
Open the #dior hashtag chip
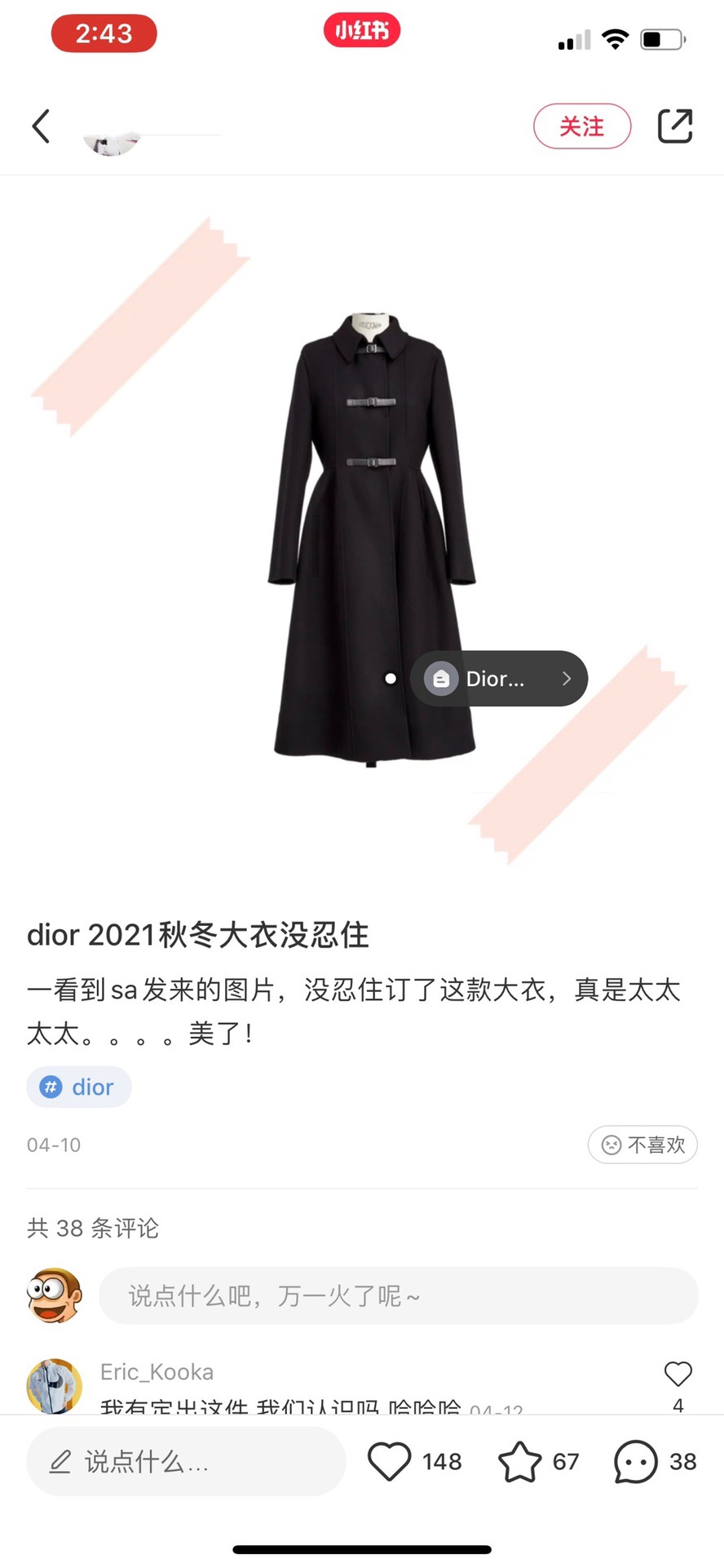[x=79, y=1087]
